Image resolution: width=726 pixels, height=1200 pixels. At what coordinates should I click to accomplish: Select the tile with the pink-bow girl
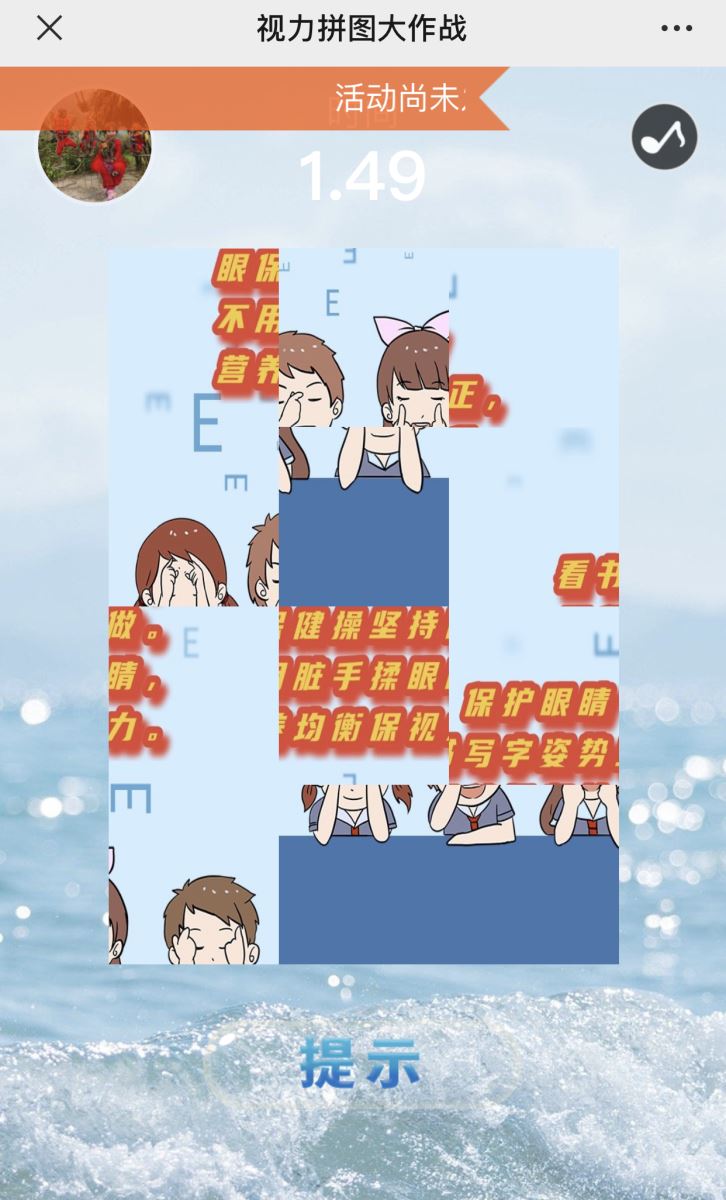364,338
